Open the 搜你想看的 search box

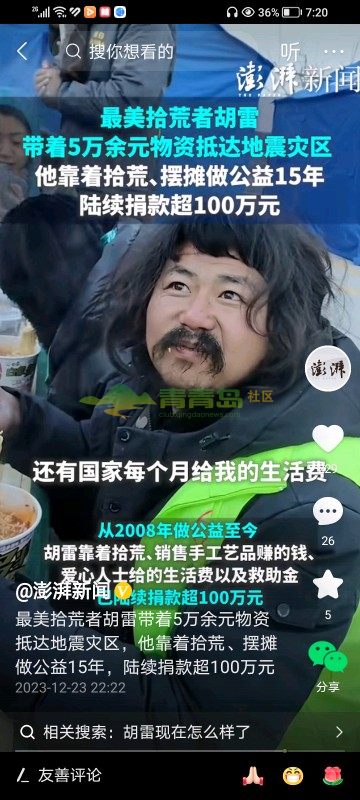point(120,52)
